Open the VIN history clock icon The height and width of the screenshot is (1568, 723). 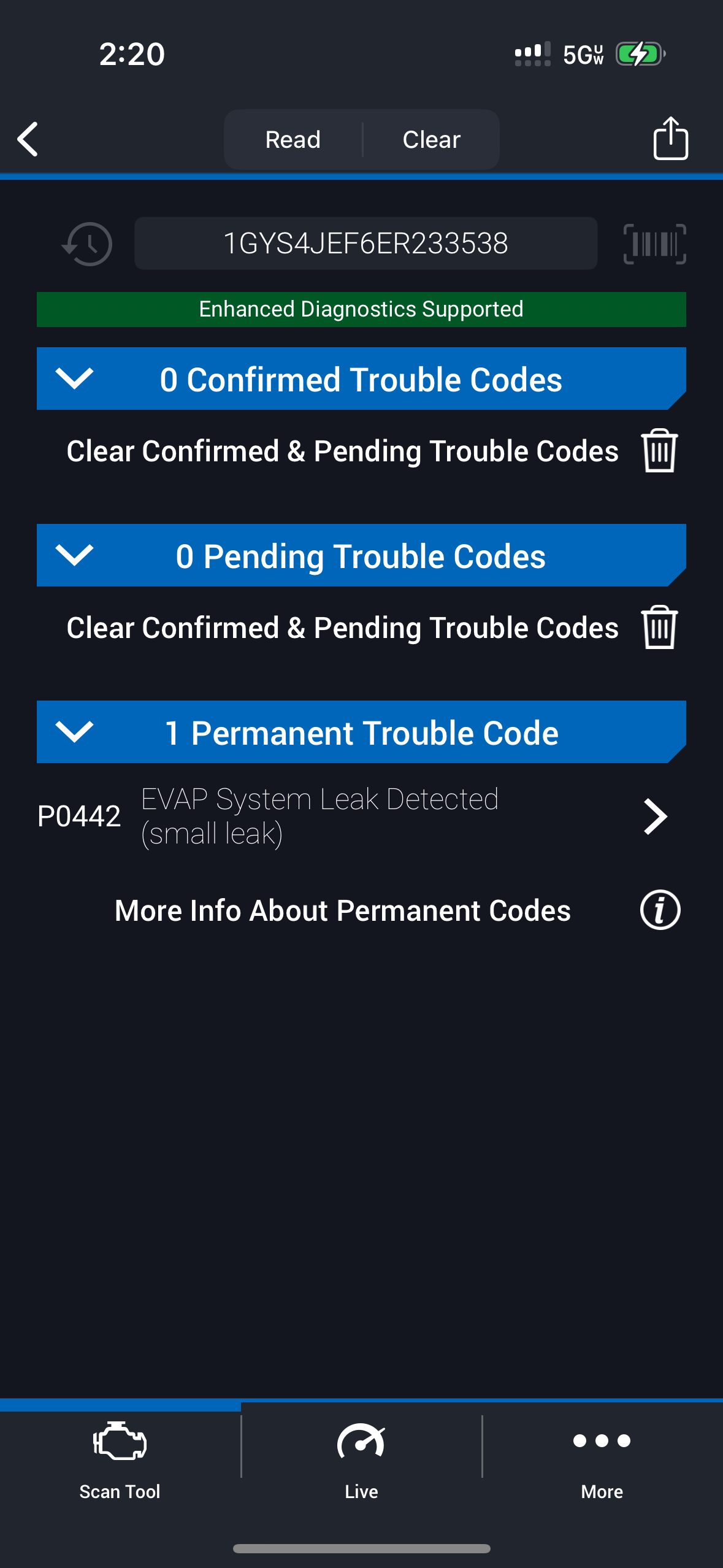point(88,244)
